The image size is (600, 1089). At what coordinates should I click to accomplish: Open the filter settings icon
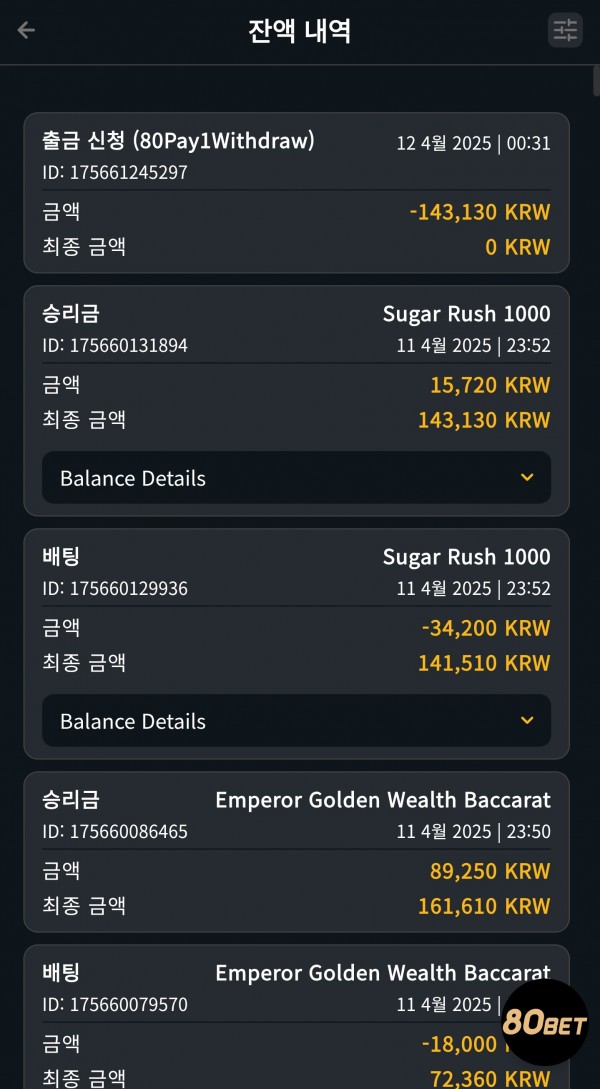point(565,30)
